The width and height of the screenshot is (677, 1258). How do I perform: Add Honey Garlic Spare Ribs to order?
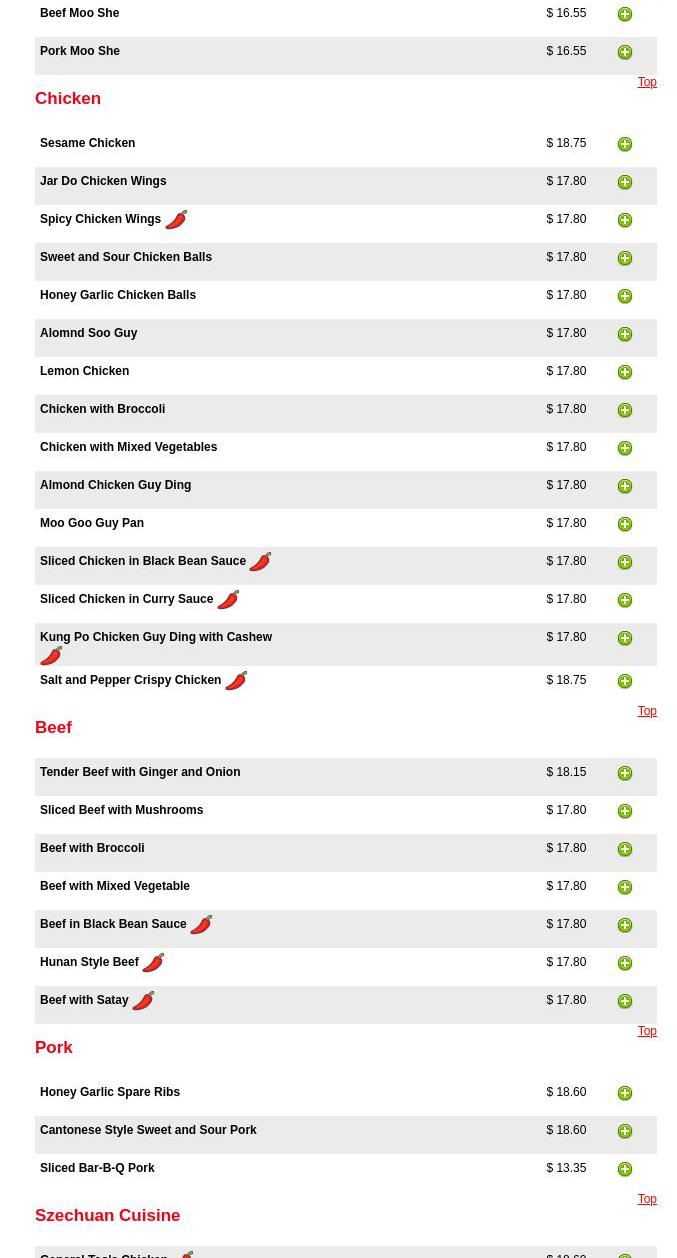[x=625, y=1093]
